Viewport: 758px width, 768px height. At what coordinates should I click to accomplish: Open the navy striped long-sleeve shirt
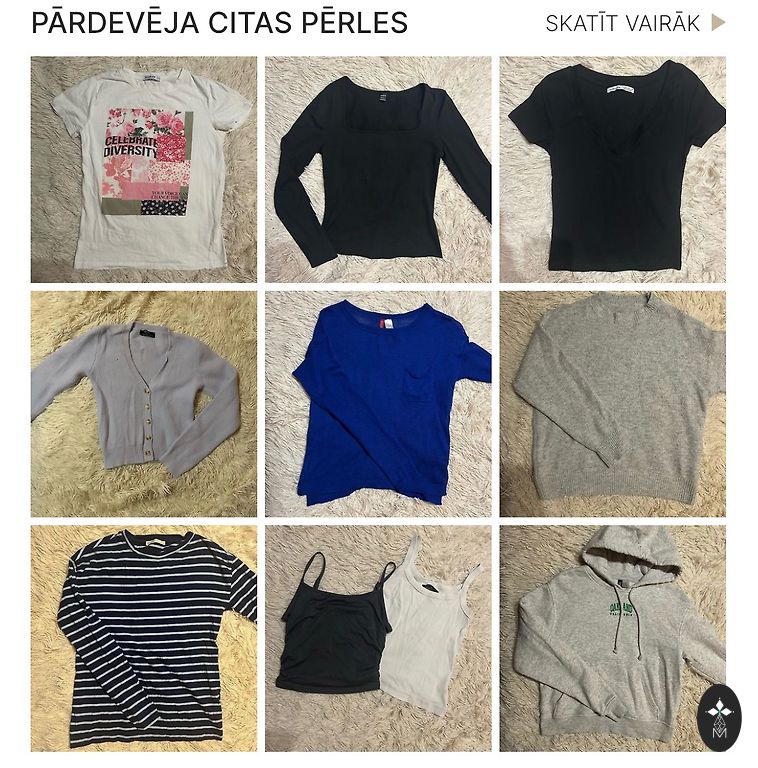(143, 638)
